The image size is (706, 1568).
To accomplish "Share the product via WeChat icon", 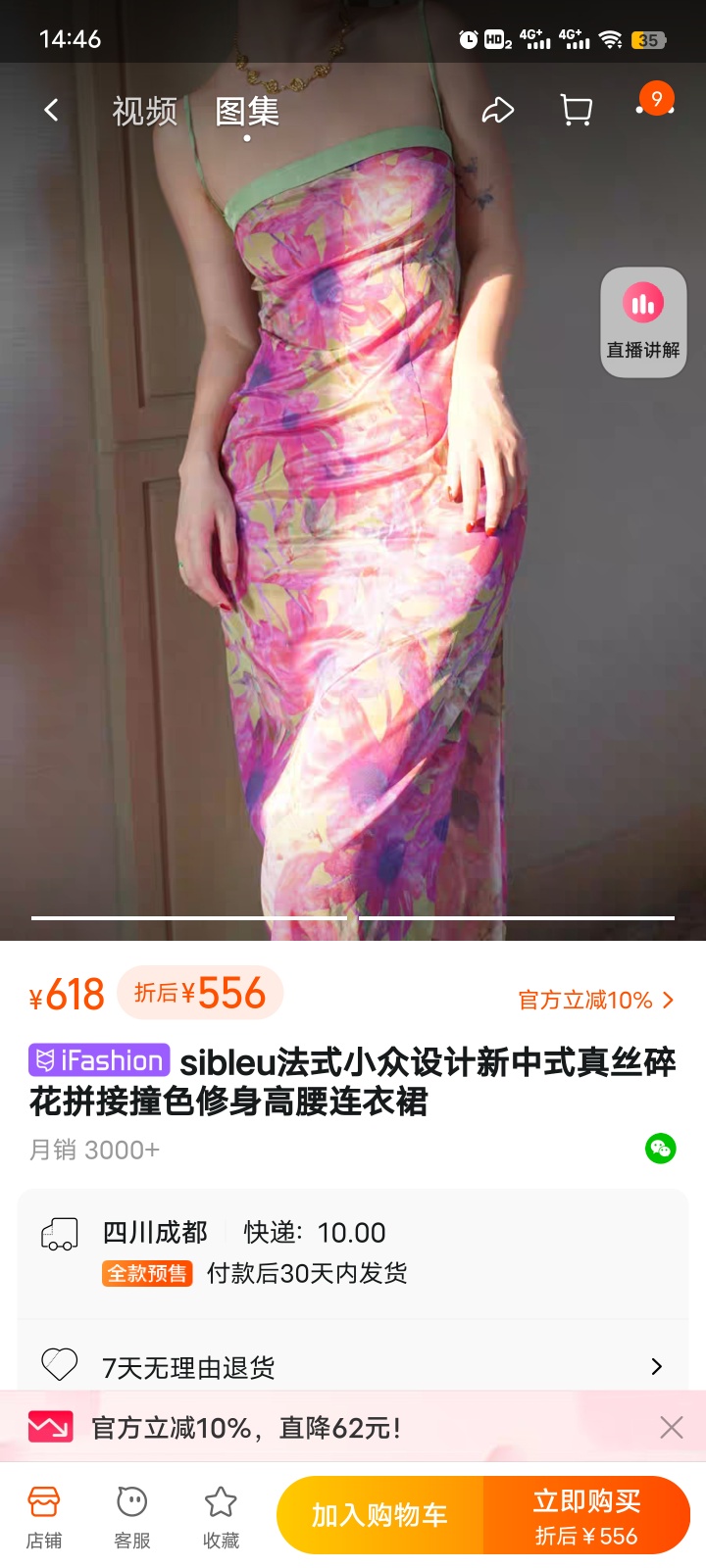I will [x=660, y=1149].
